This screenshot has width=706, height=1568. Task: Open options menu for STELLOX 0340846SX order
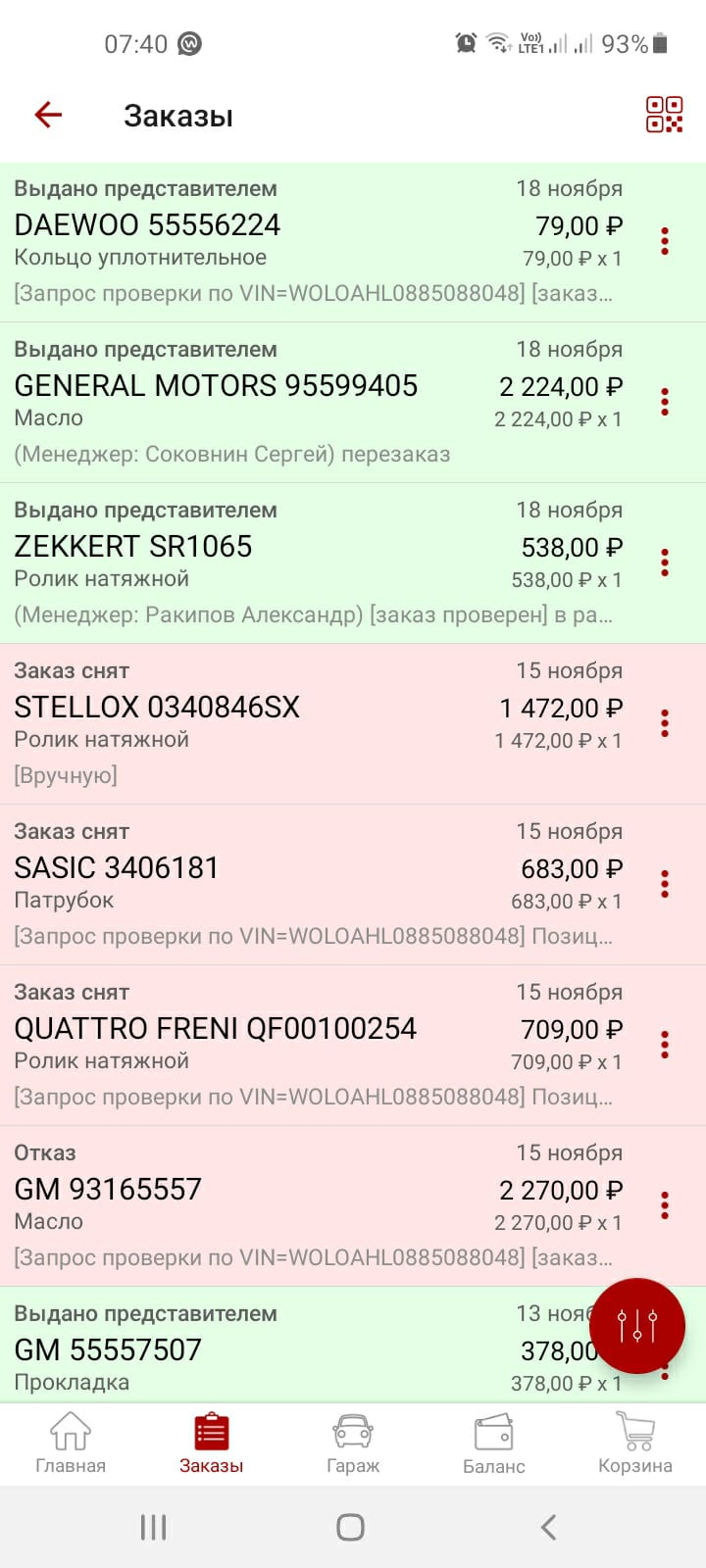click(x=665, y=723)
